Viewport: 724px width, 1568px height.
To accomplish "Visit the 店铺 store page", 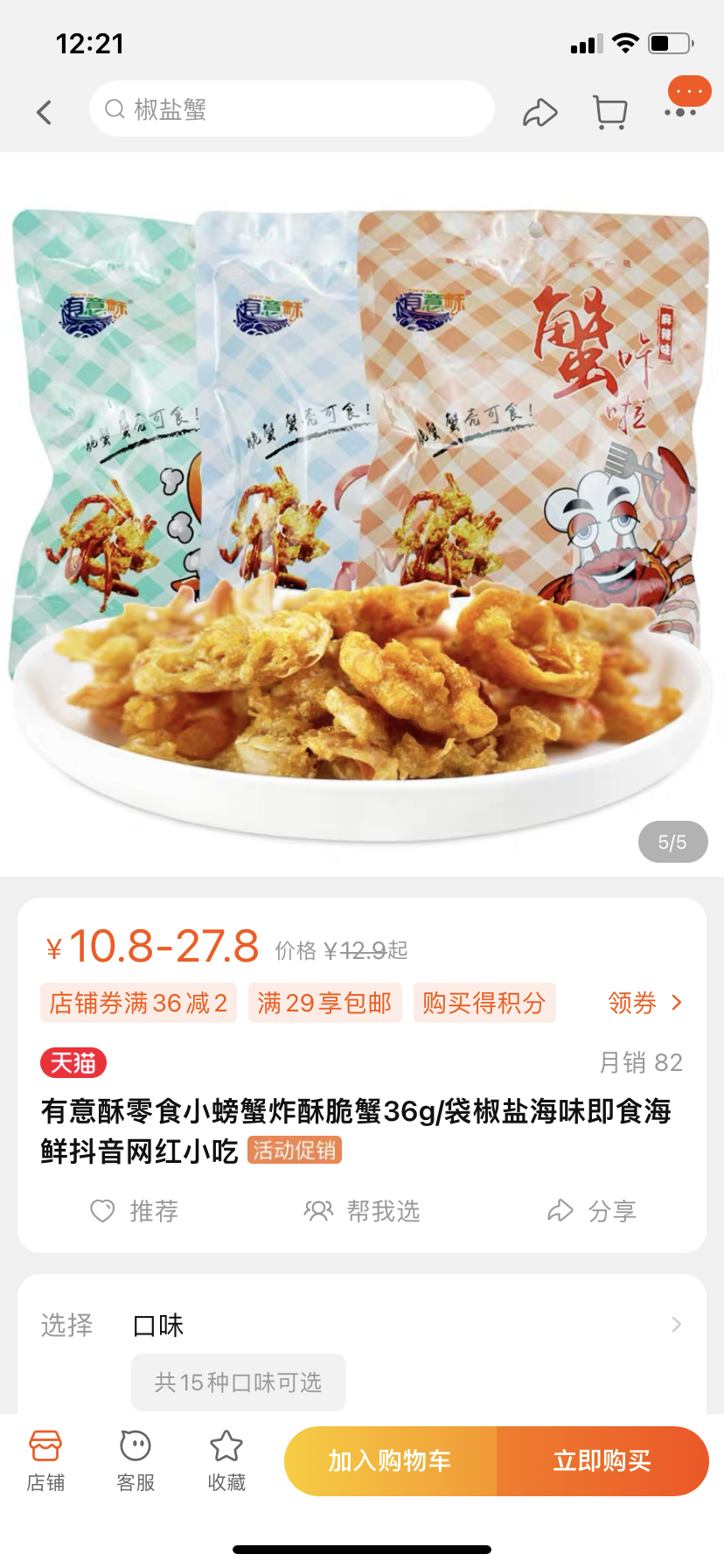I will coord(45,1460).
